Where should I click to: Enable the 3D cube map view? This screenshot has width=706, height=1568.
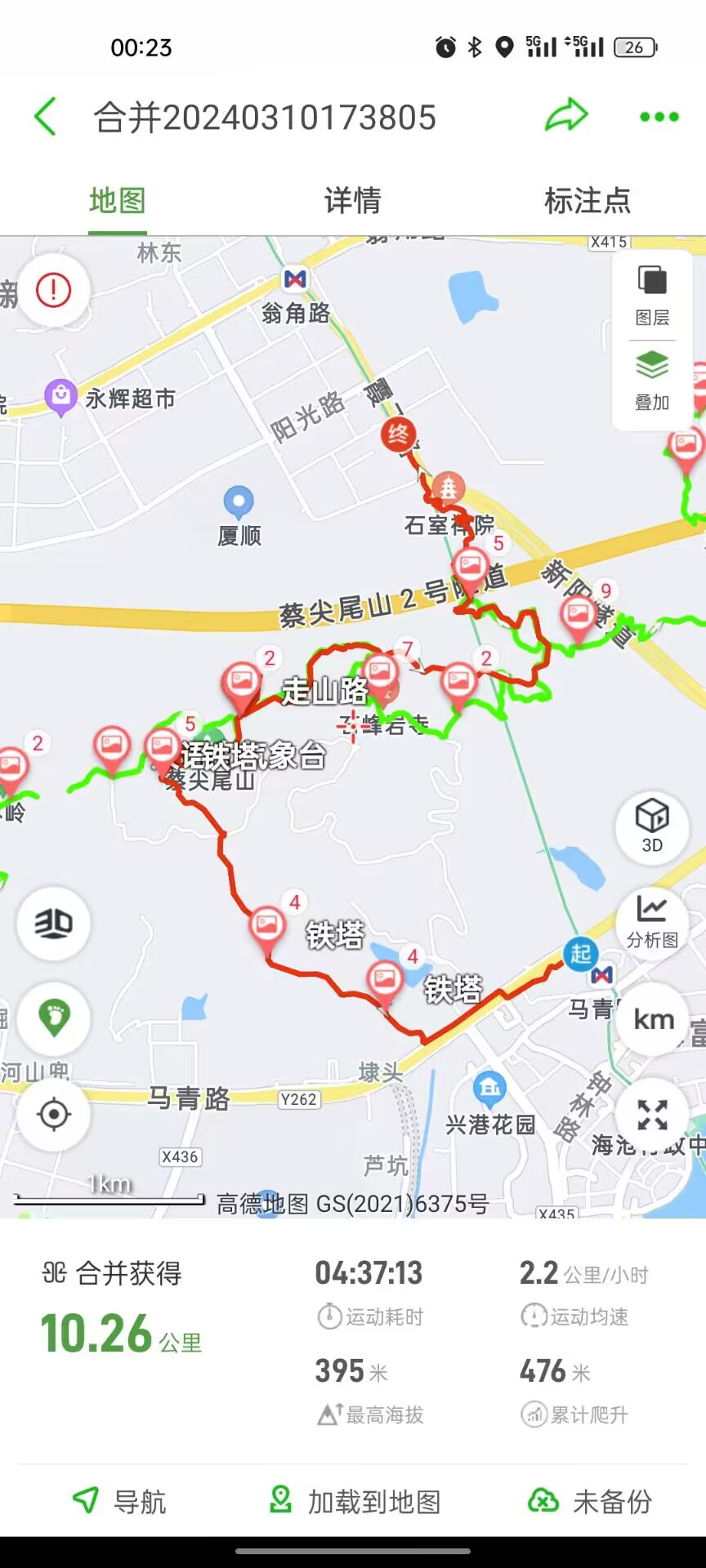[x=652, y=826]
